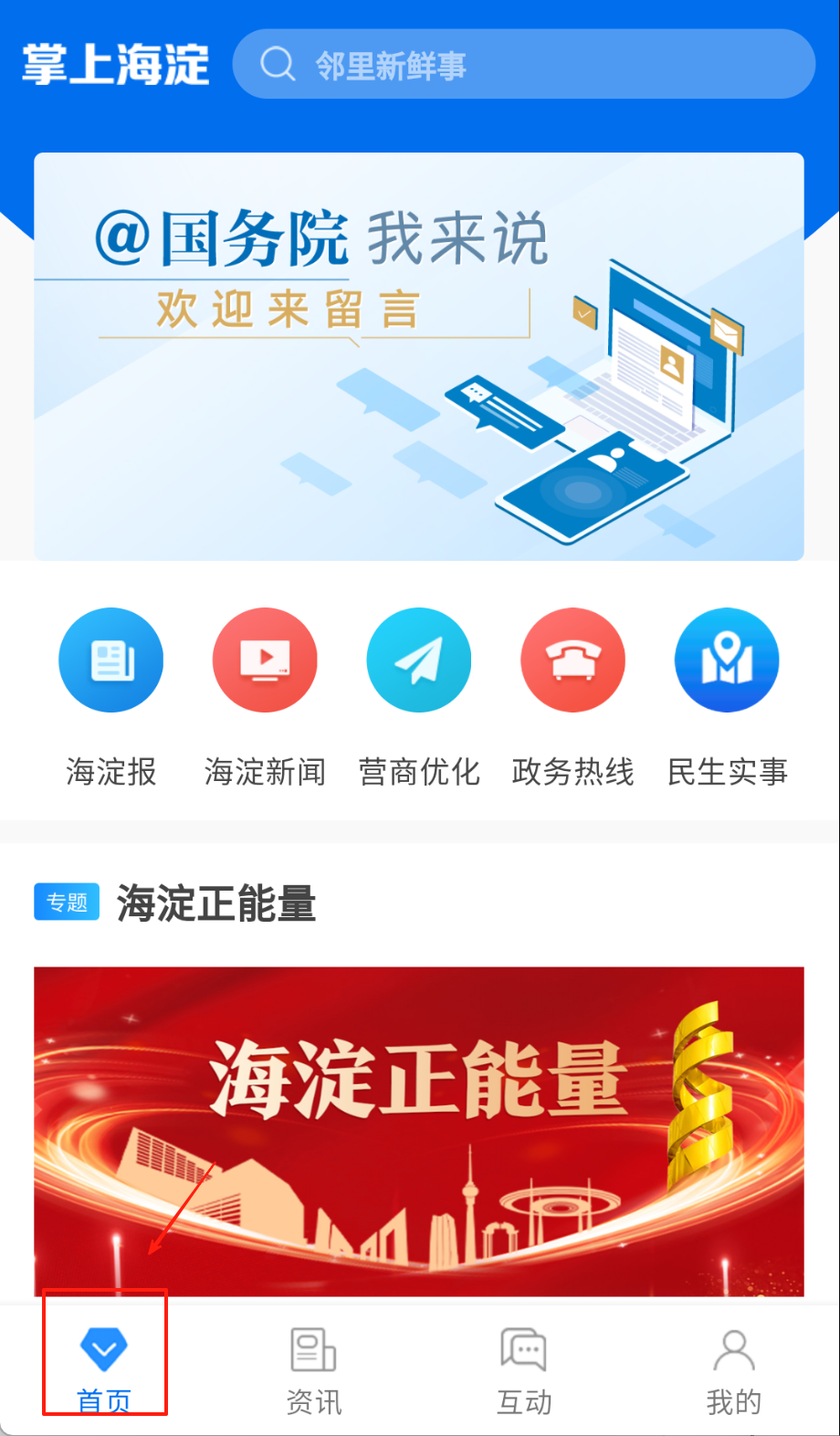Switch to the 互动 tab
Screen dimensions: 840x1436
(524, 1367)
